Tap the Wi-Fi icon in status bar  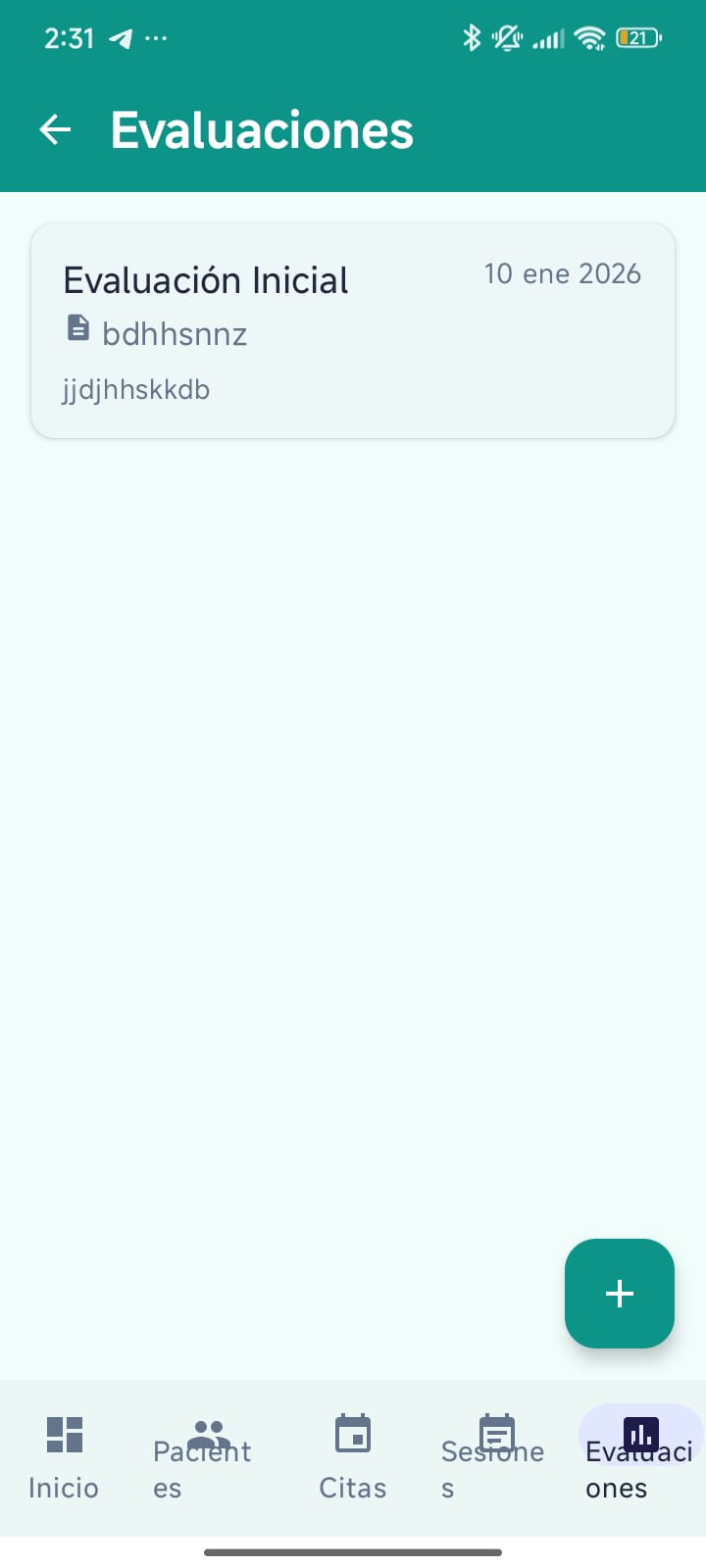tap(587, 37)
